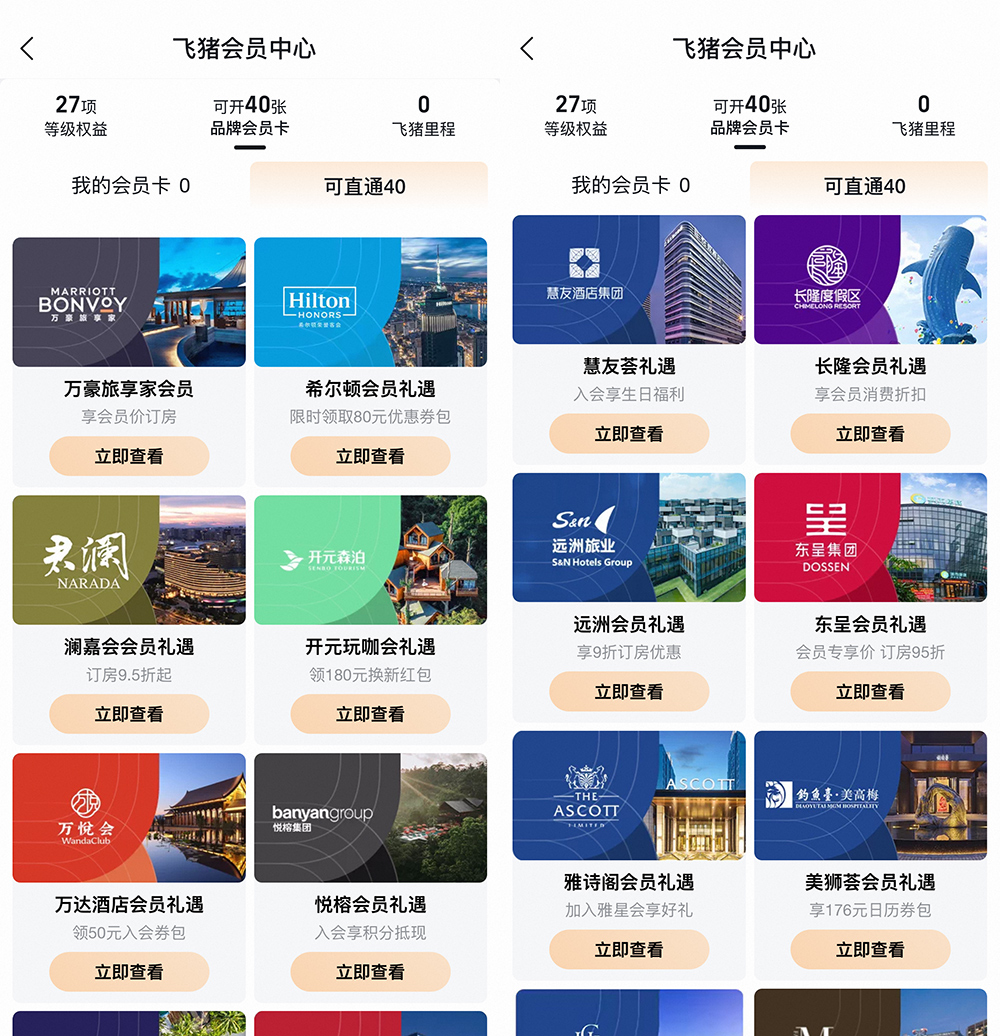This screenshot has height=1036, width=1000.
Task: Tap 立即查看 under 慧友荟礼遇
Action: pyautogui.click(x=629, y=434)
